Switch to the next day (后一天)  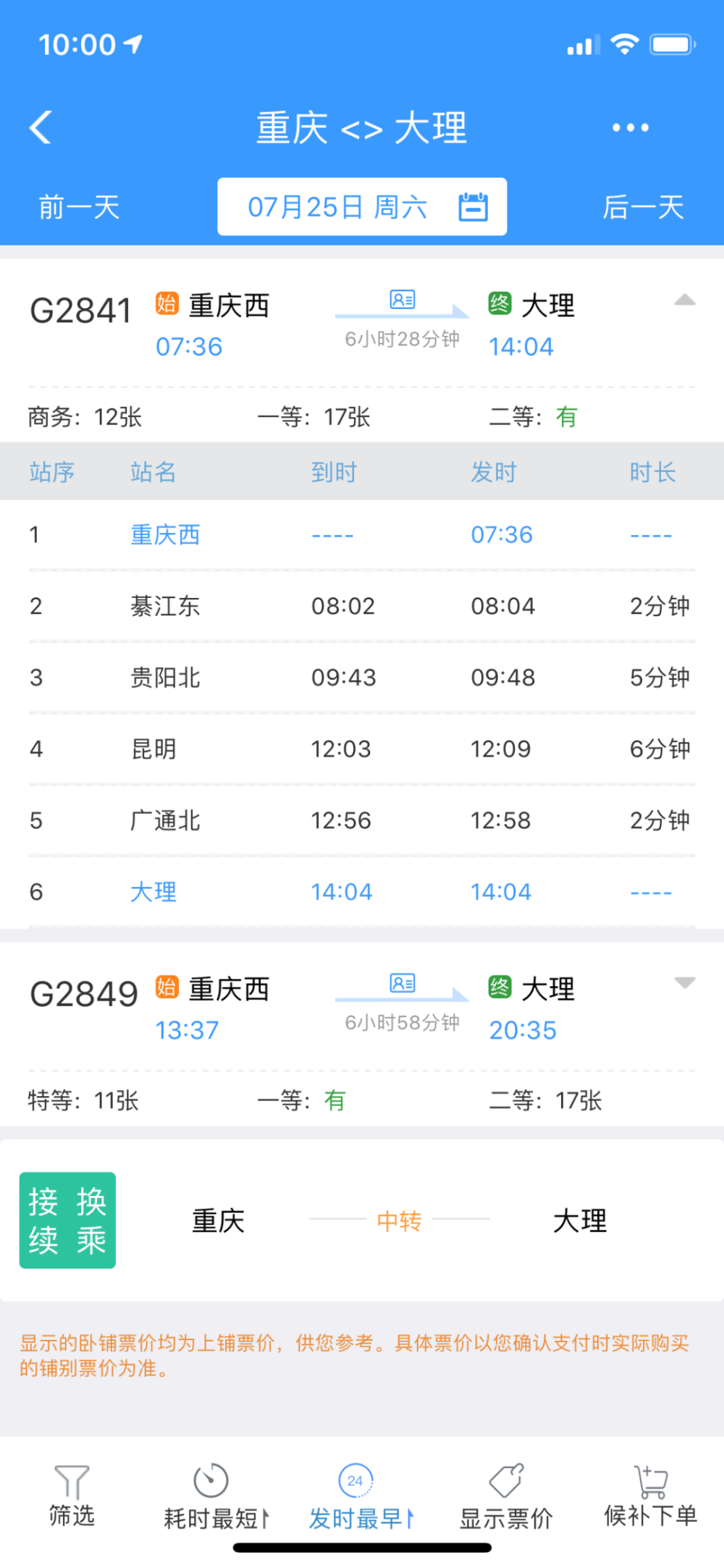click(643, 208)
